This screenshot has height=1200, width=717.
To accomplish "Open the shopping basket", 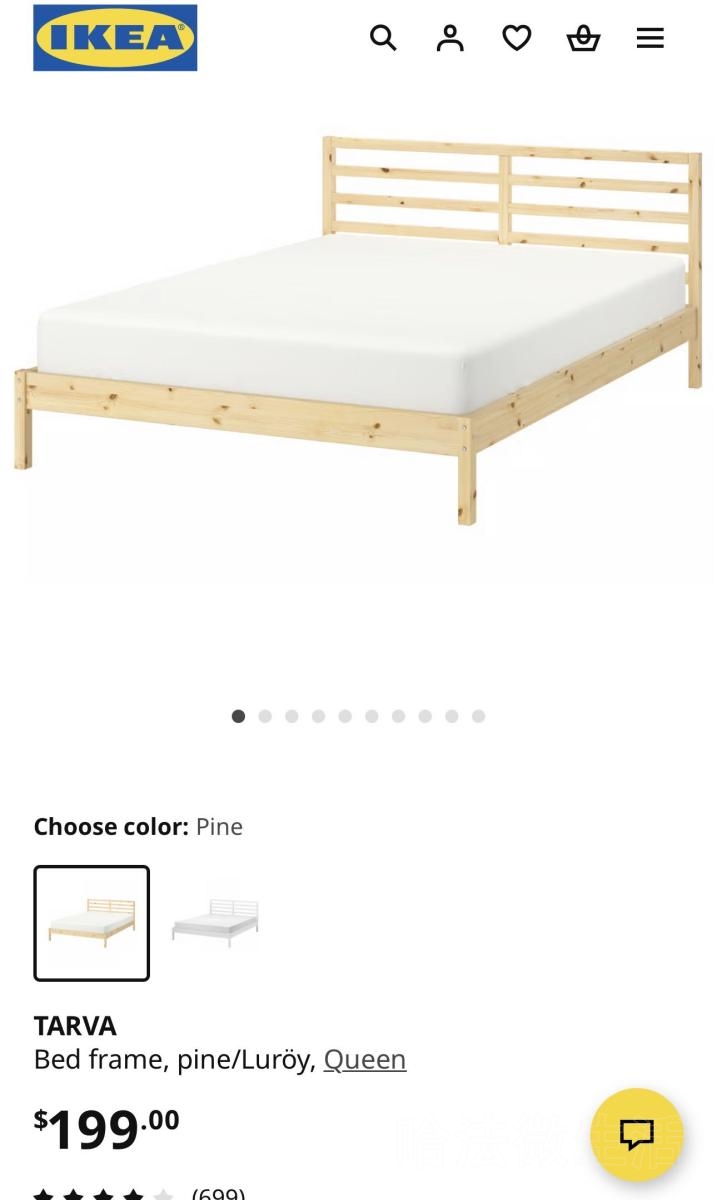I will pyautogui.click(x=583, y=38).
